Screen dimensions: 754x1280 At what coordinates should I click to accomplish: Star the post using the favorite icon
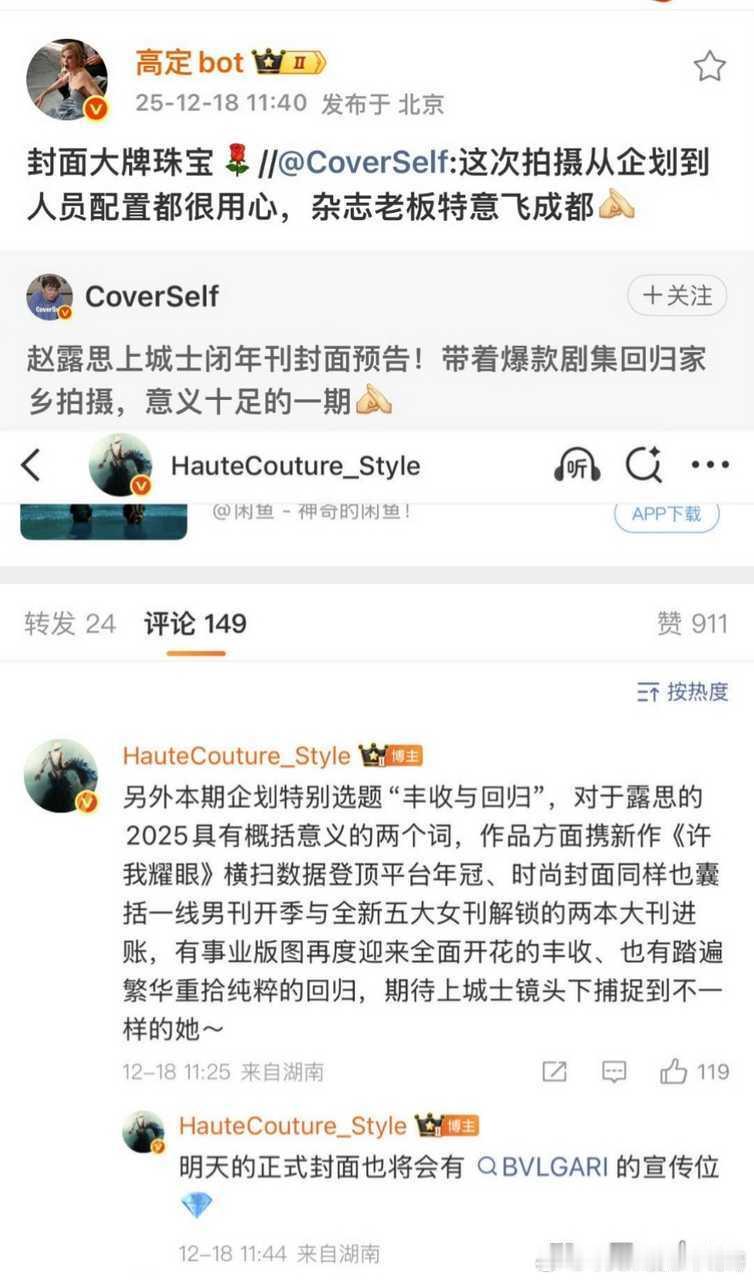[x=710, y=64]
